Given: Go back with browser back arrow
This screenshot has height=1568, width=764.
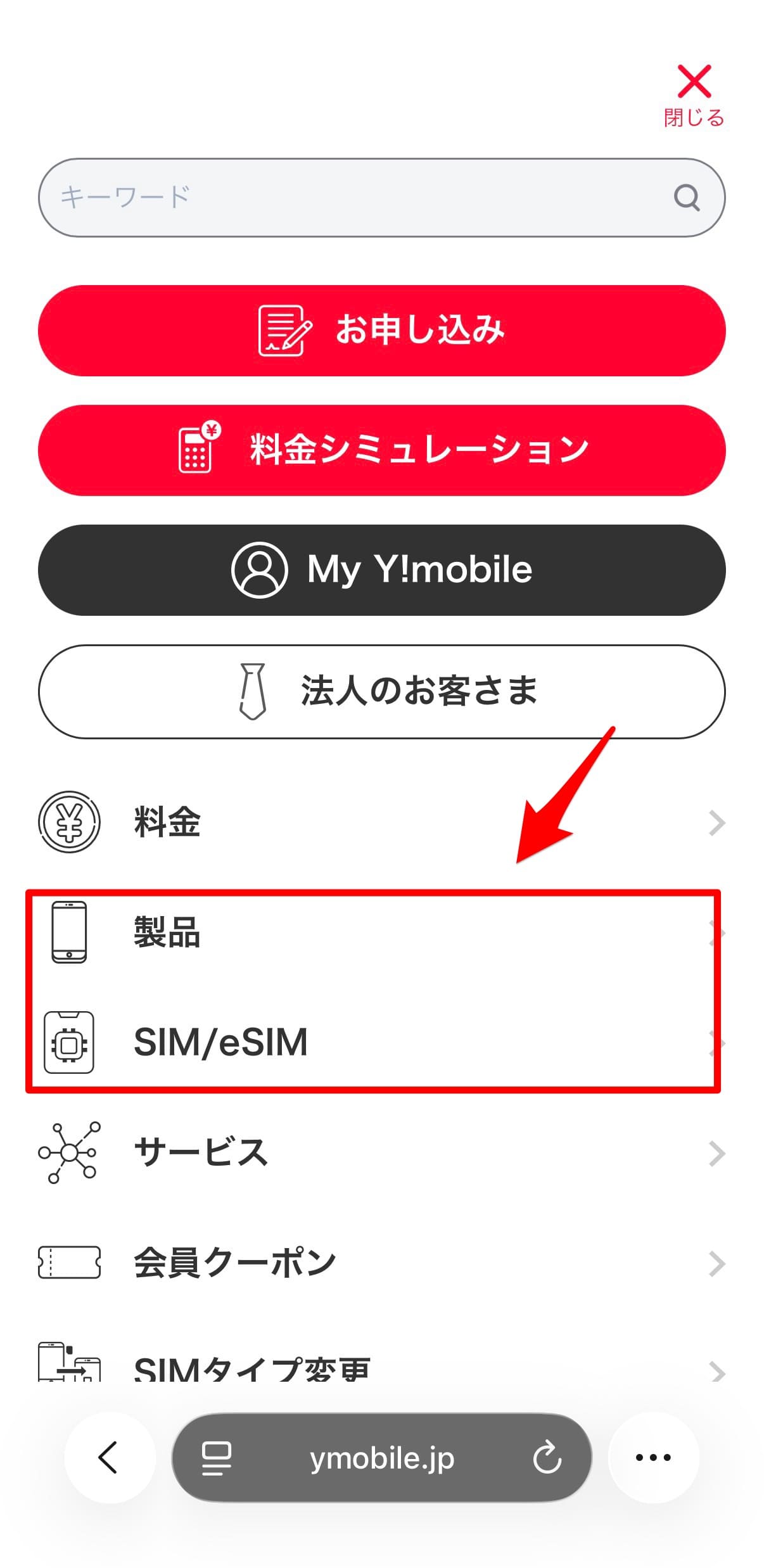Looking at the screenshot, I should (x=109, y=1457).
